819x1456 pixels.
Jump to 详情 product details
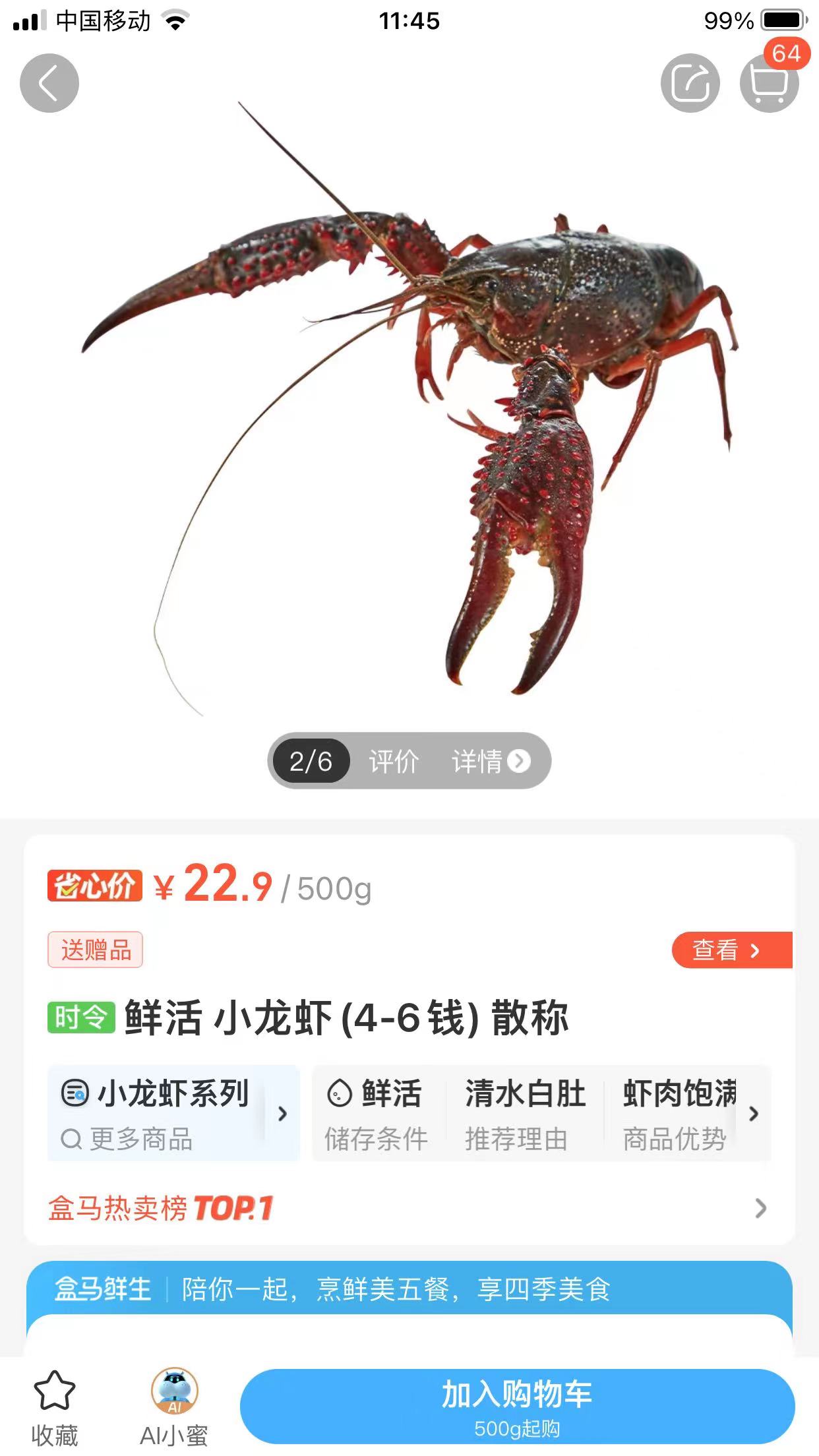point(490,762)
